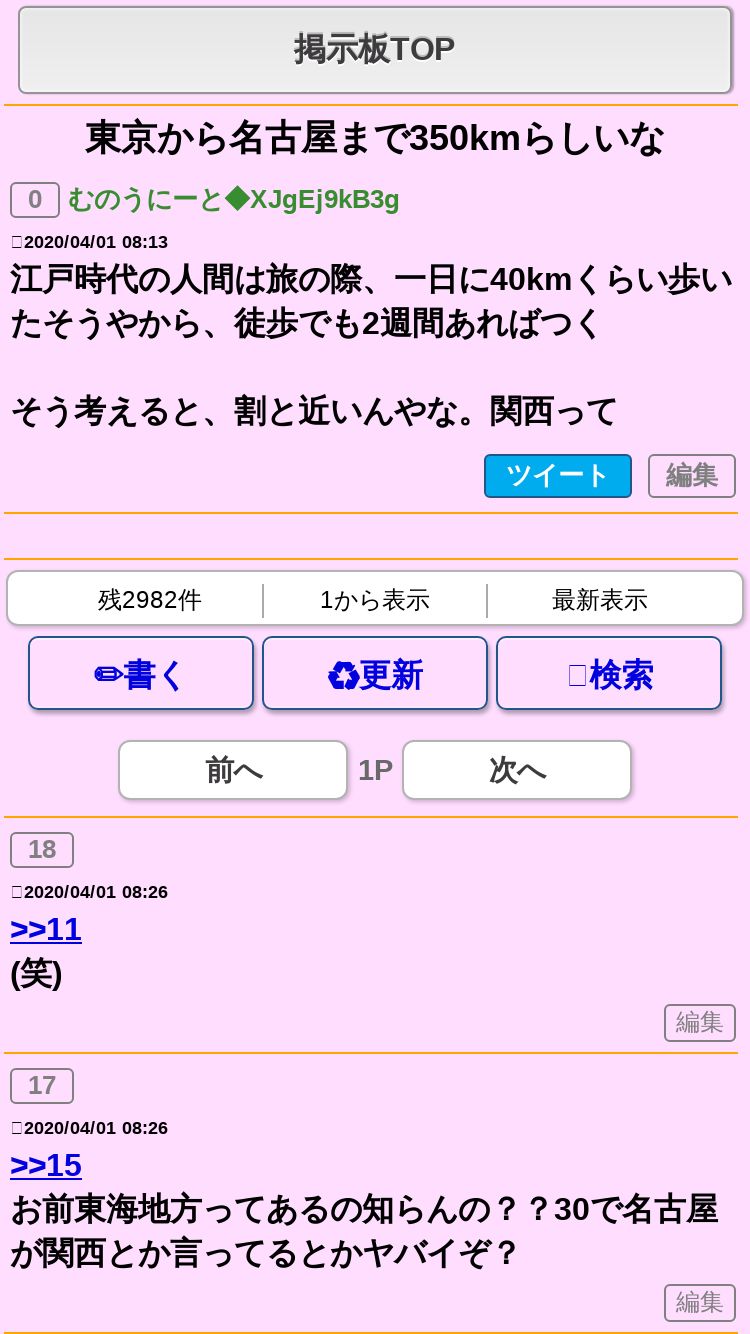Follow the >>15 reply link

46,1165
